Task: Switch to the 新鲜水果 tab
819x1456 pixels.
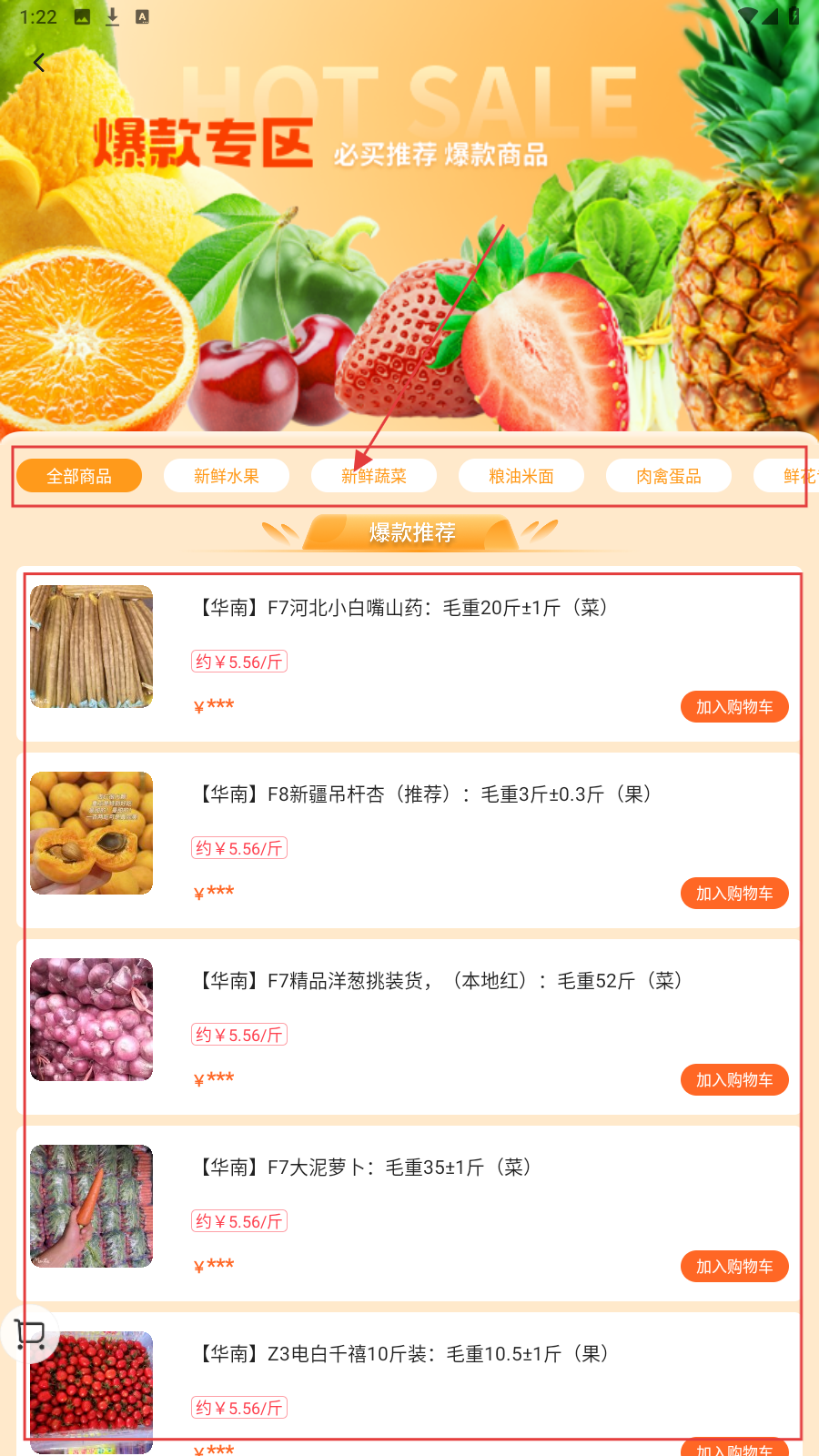Action: pos(227,476)
